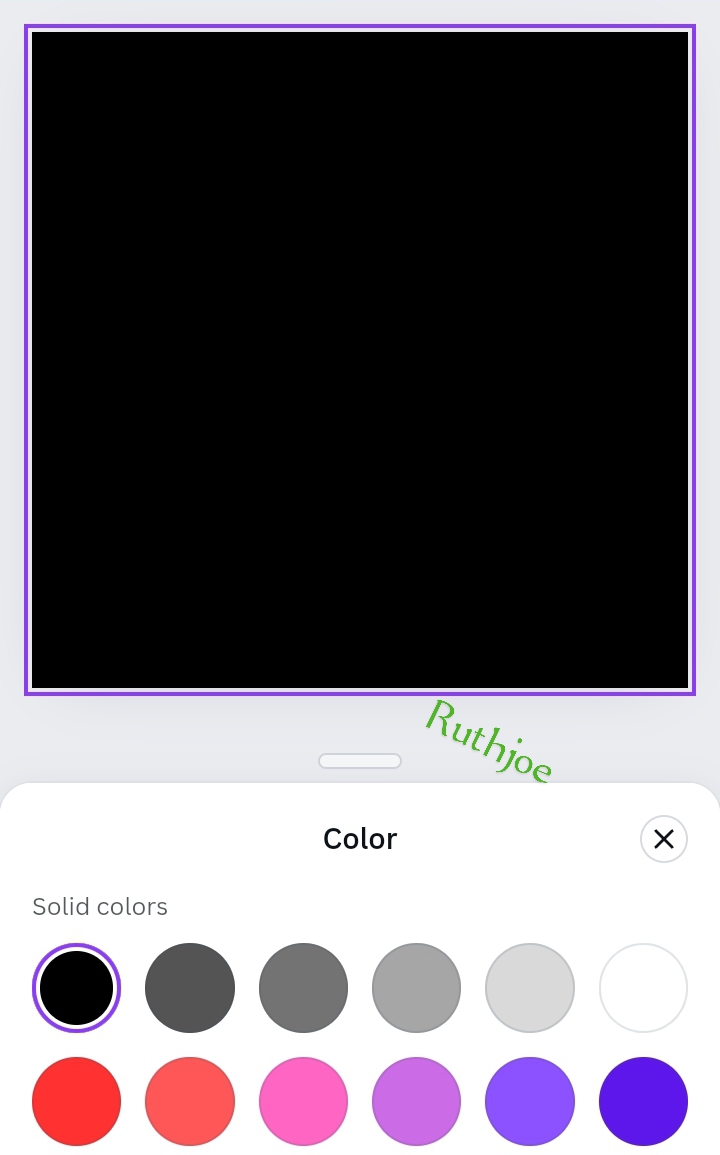Choose the dark gray swatch

(x=190, y=988)
